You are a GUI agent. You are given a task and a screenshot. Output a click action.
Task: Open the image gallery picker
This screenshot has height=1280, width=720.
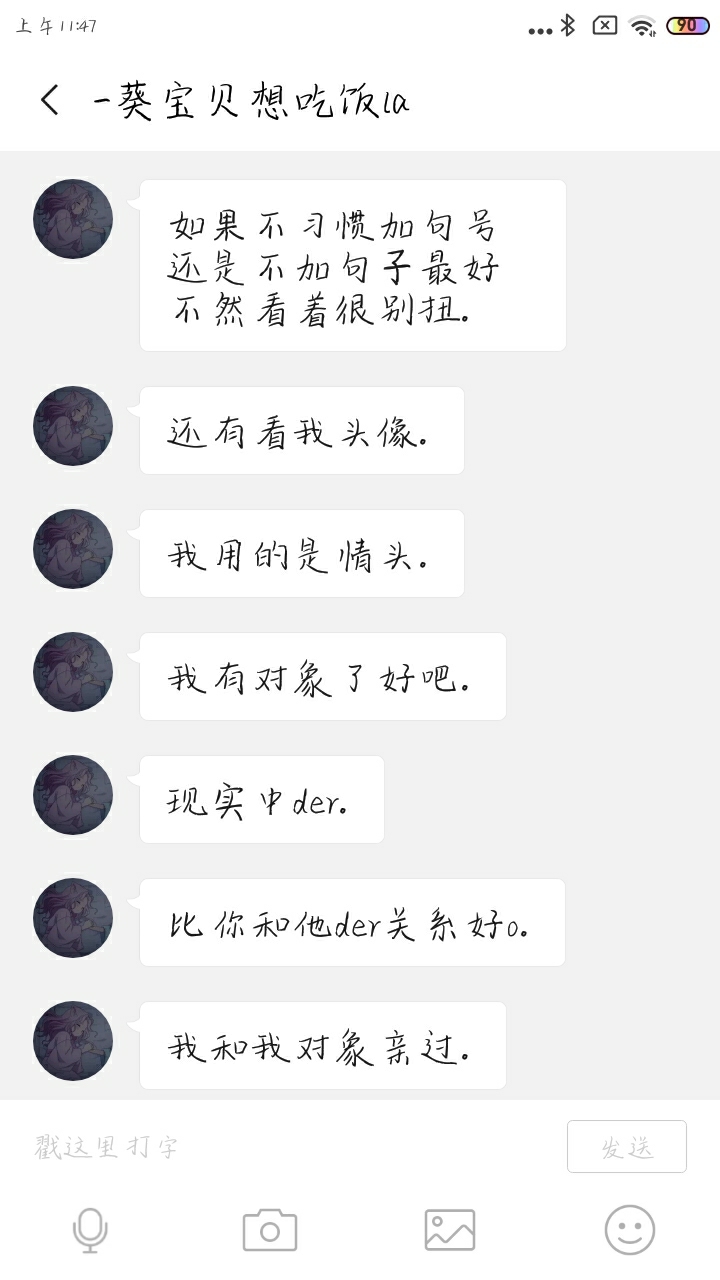coord(450,1230)
